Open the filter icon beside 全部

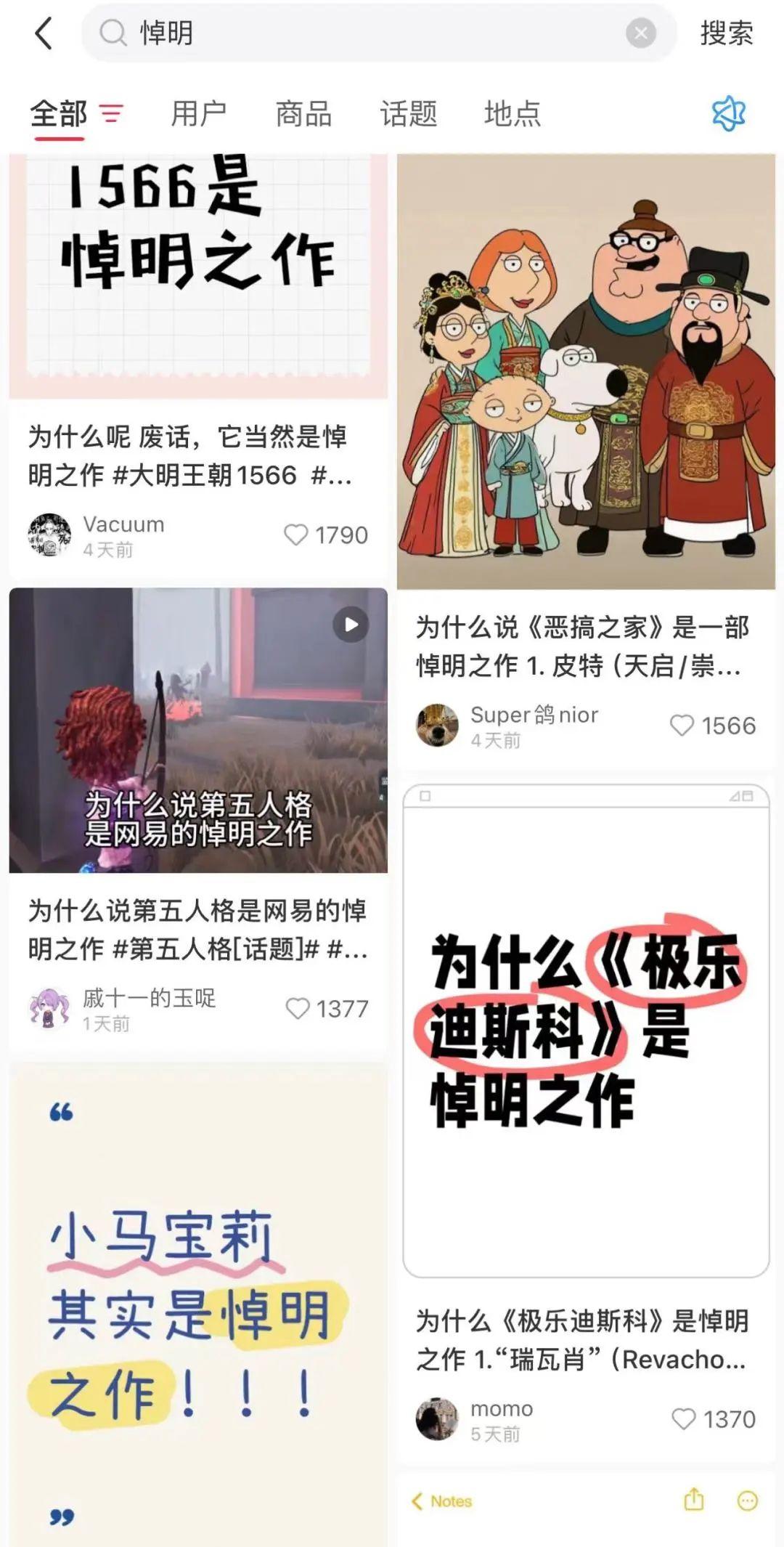coord(111,114)
